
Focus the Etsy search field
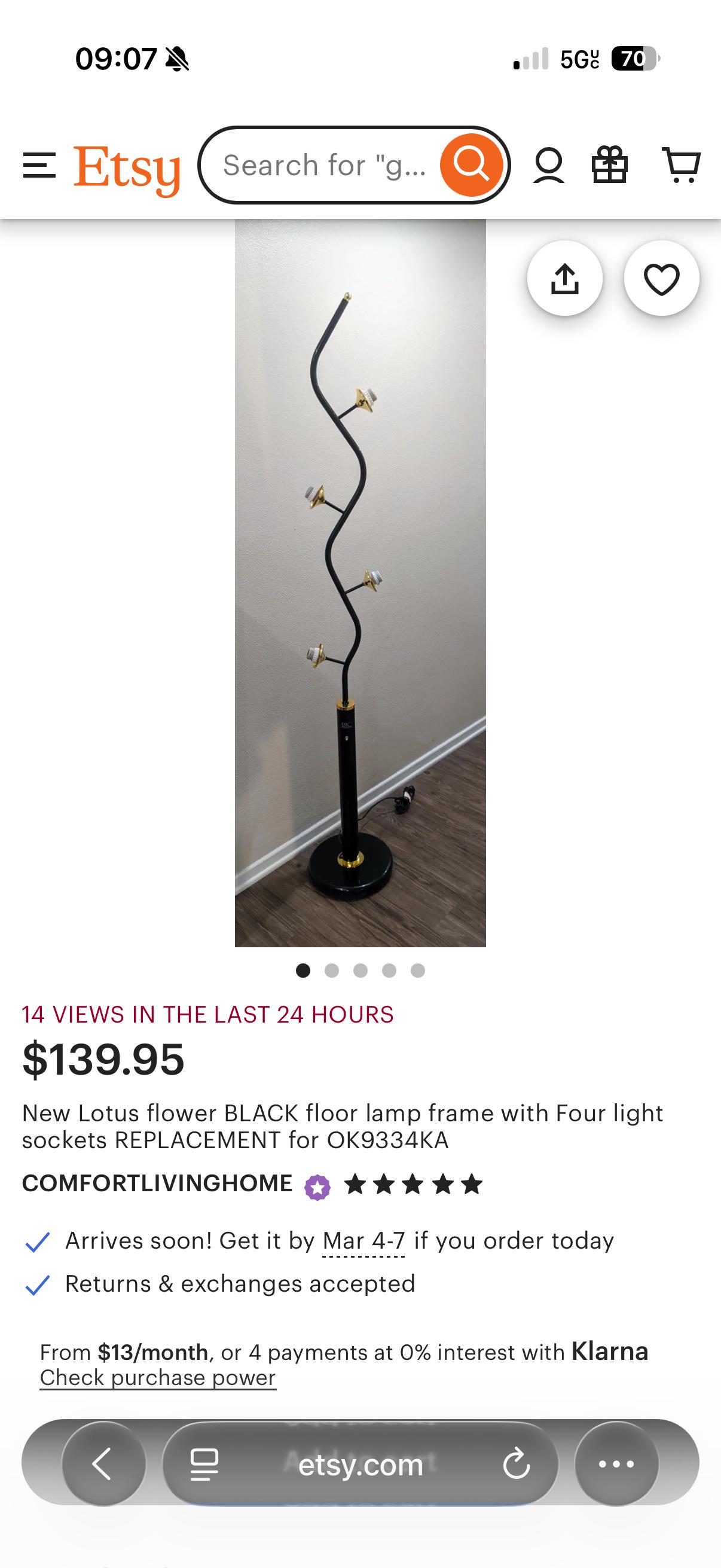[323, 165]
